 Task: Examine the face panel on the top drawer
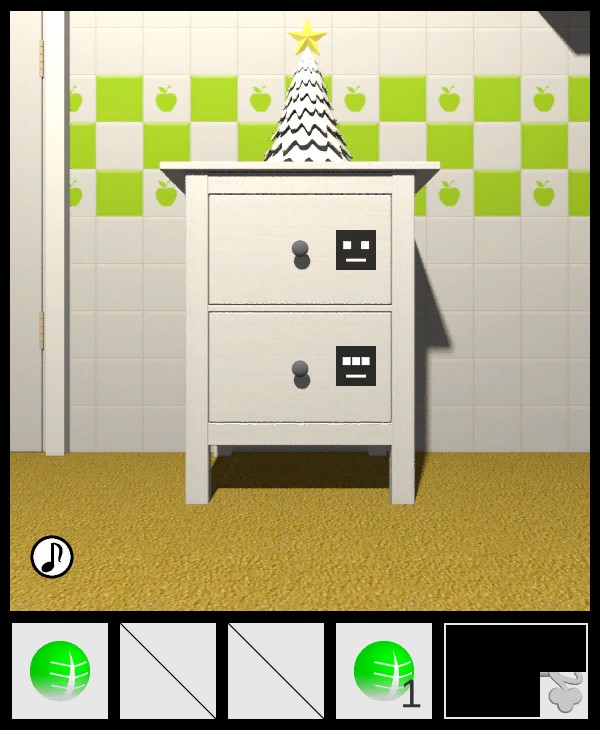point(356,250)
